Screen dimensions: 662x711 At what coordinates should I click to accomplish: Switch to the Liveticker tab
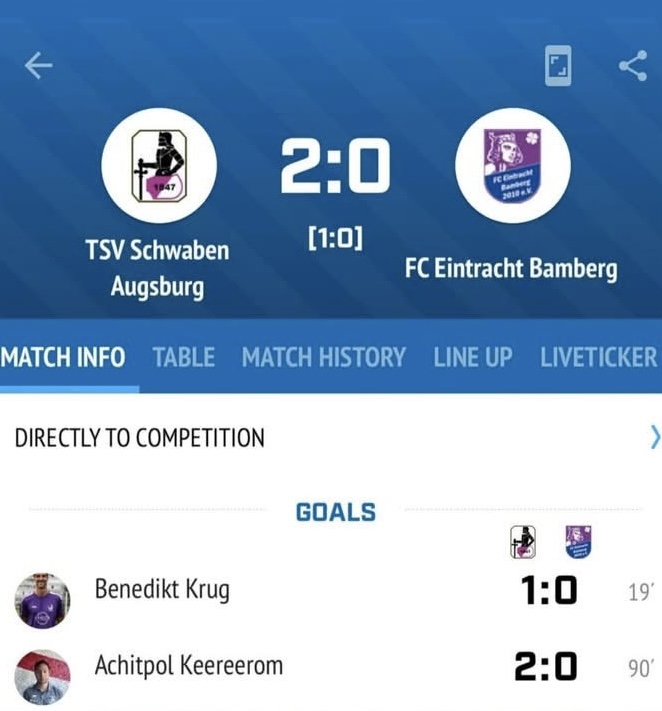[x=598, y=357]
